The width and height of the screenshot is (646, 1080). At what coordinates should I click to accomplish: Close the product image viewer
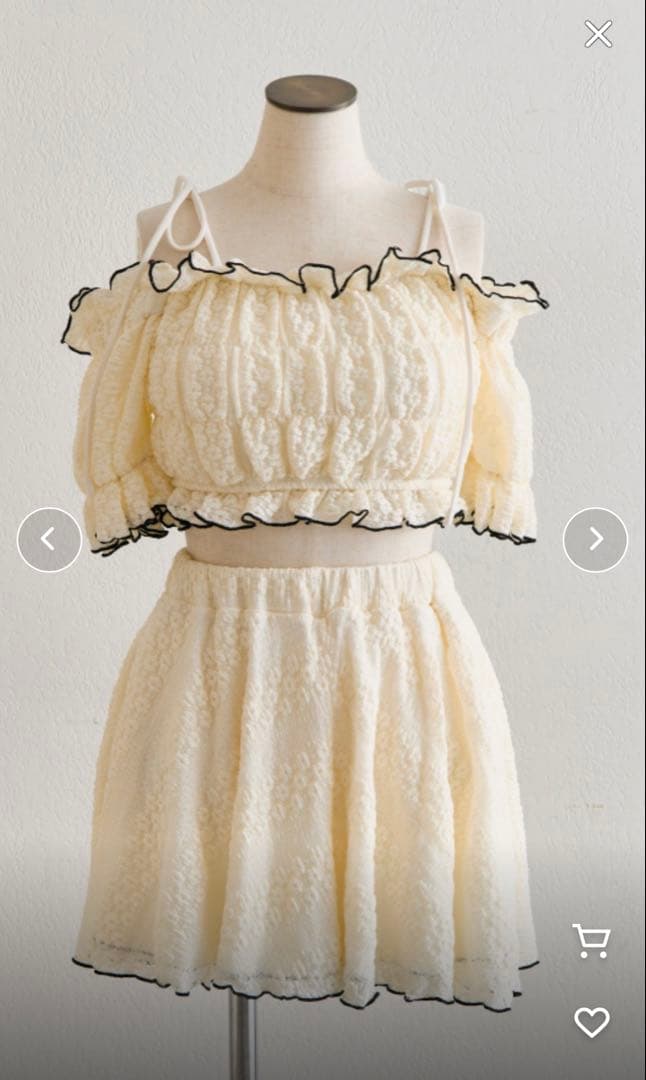pyautogui.click(x=598, y=34)
